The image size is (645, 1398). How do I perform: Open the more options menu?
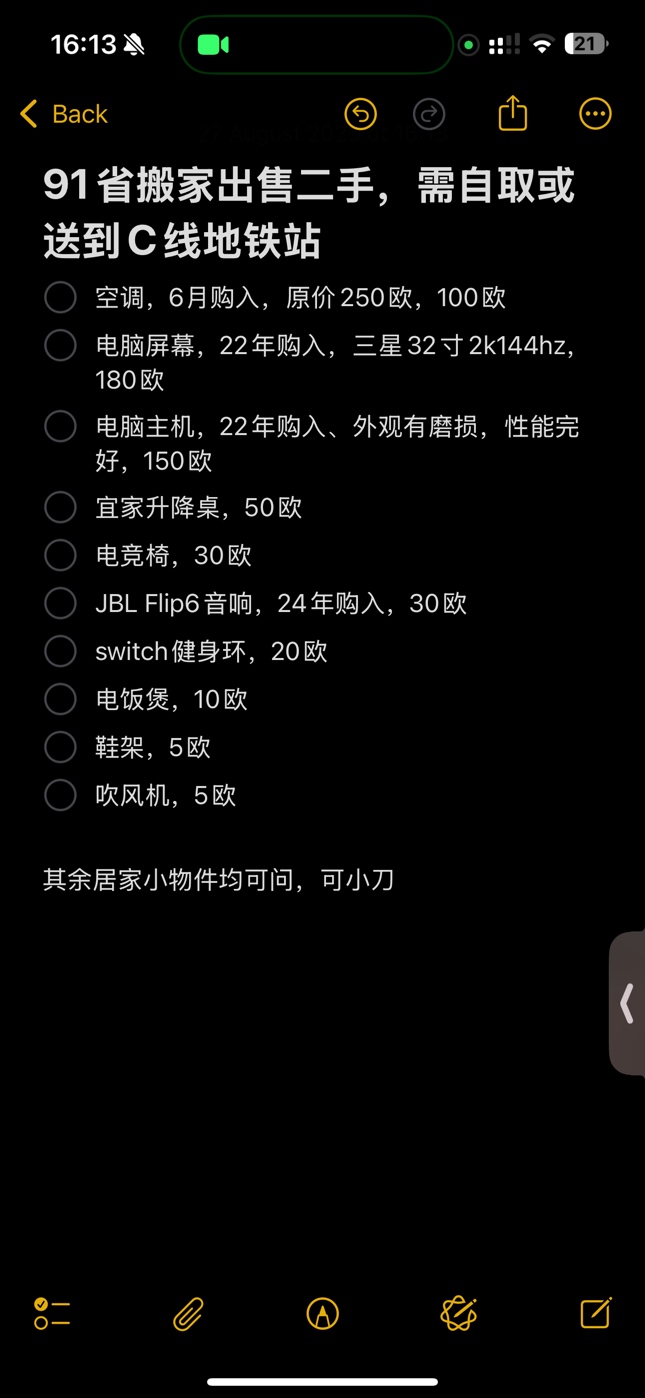click(595, 114)
